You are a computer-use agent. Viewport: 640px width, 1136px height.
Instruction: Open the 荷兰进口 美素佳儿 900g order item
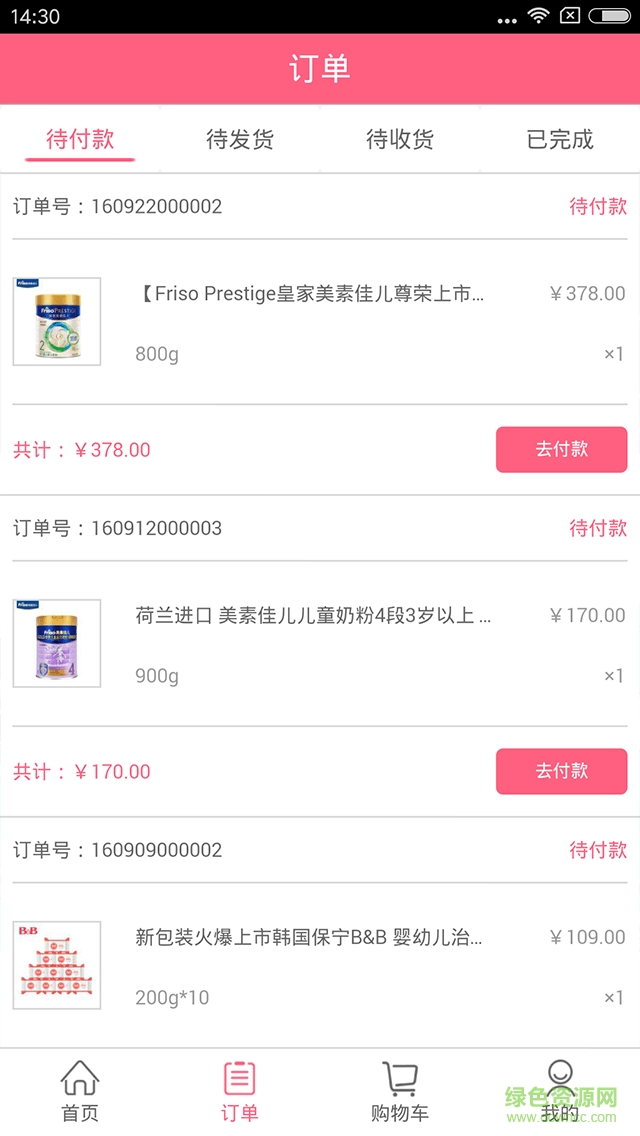[310, 644]
